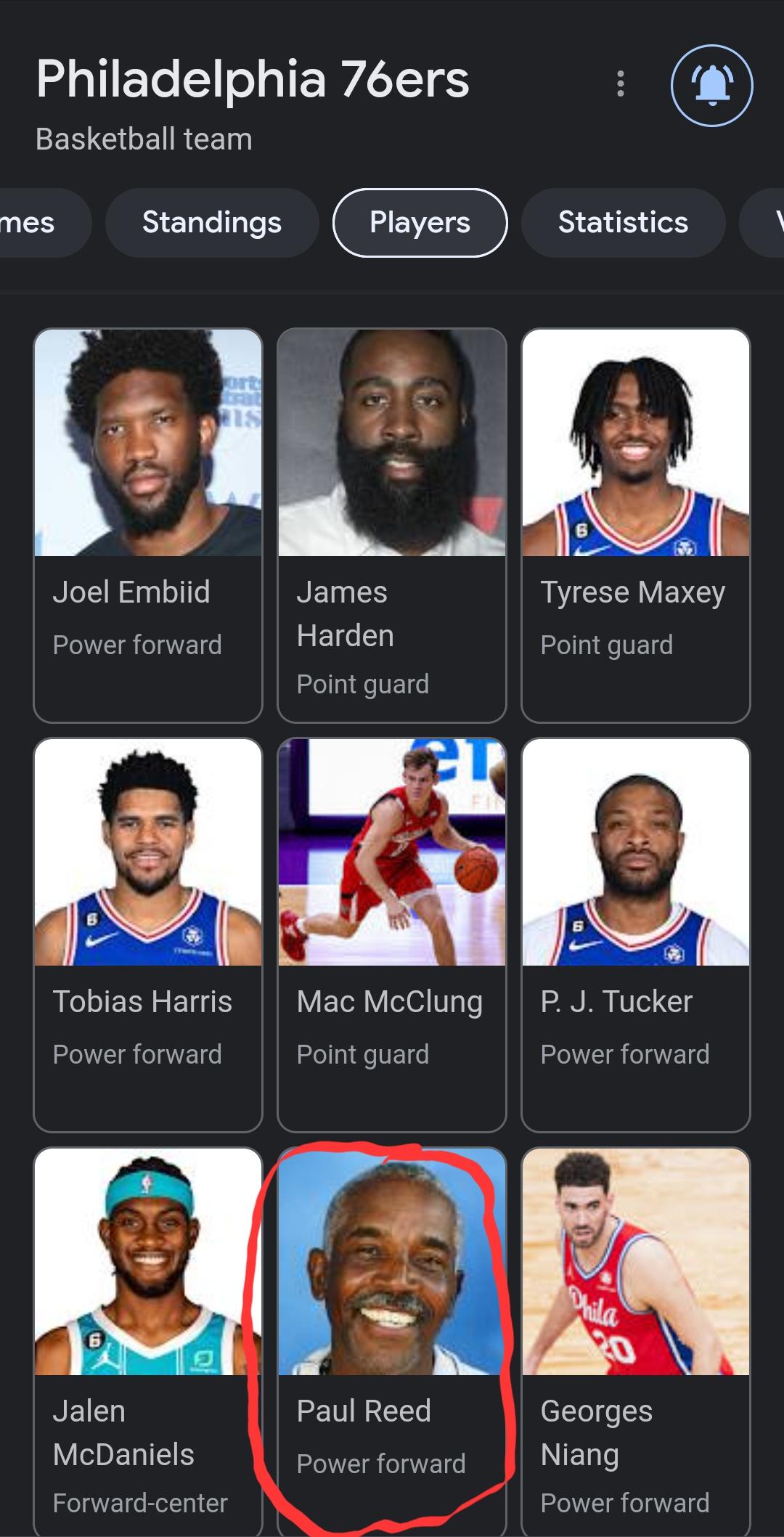
Task: Tap the Tobias Harris card
Action: click(x=148, y=934)
